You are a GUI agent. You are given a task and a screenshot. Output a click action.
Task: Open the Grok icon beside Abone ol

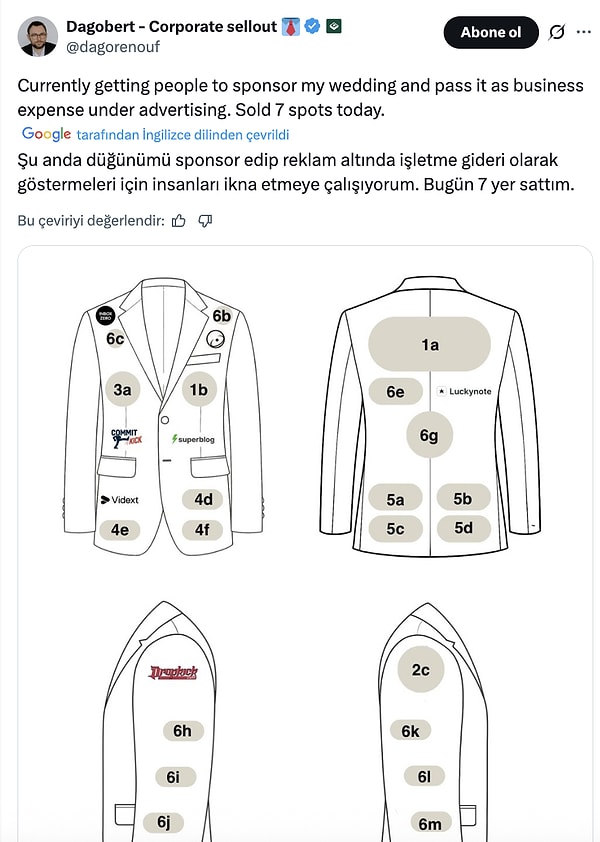(557, 33)
